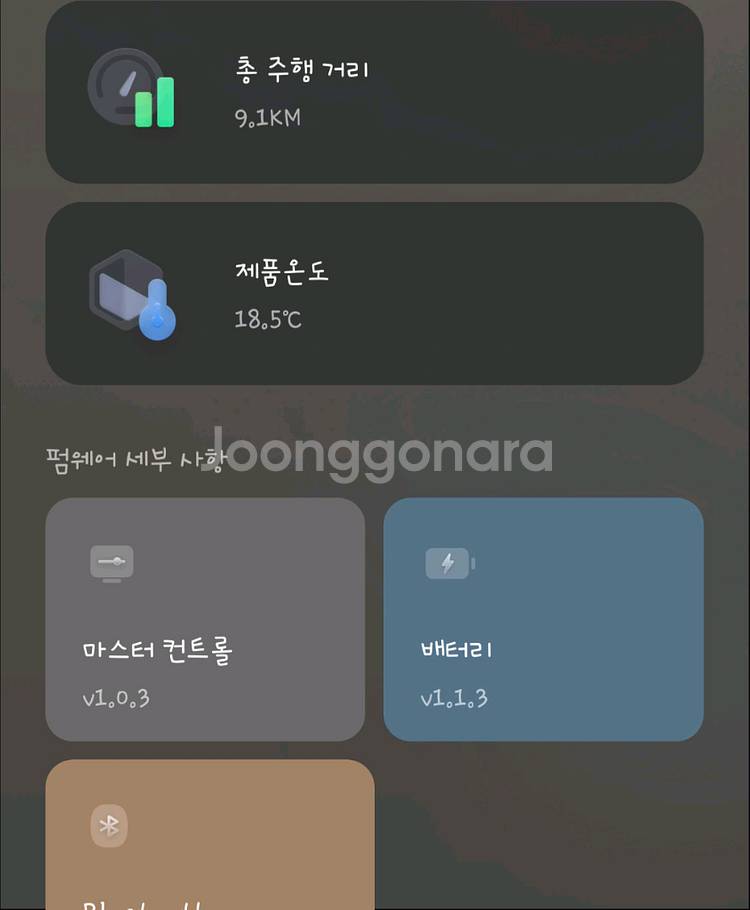This screenshot has width=750, height=910.
Task: Open the 배터리 firmware card
Action: pyautogui.click(x=543, y=619)
